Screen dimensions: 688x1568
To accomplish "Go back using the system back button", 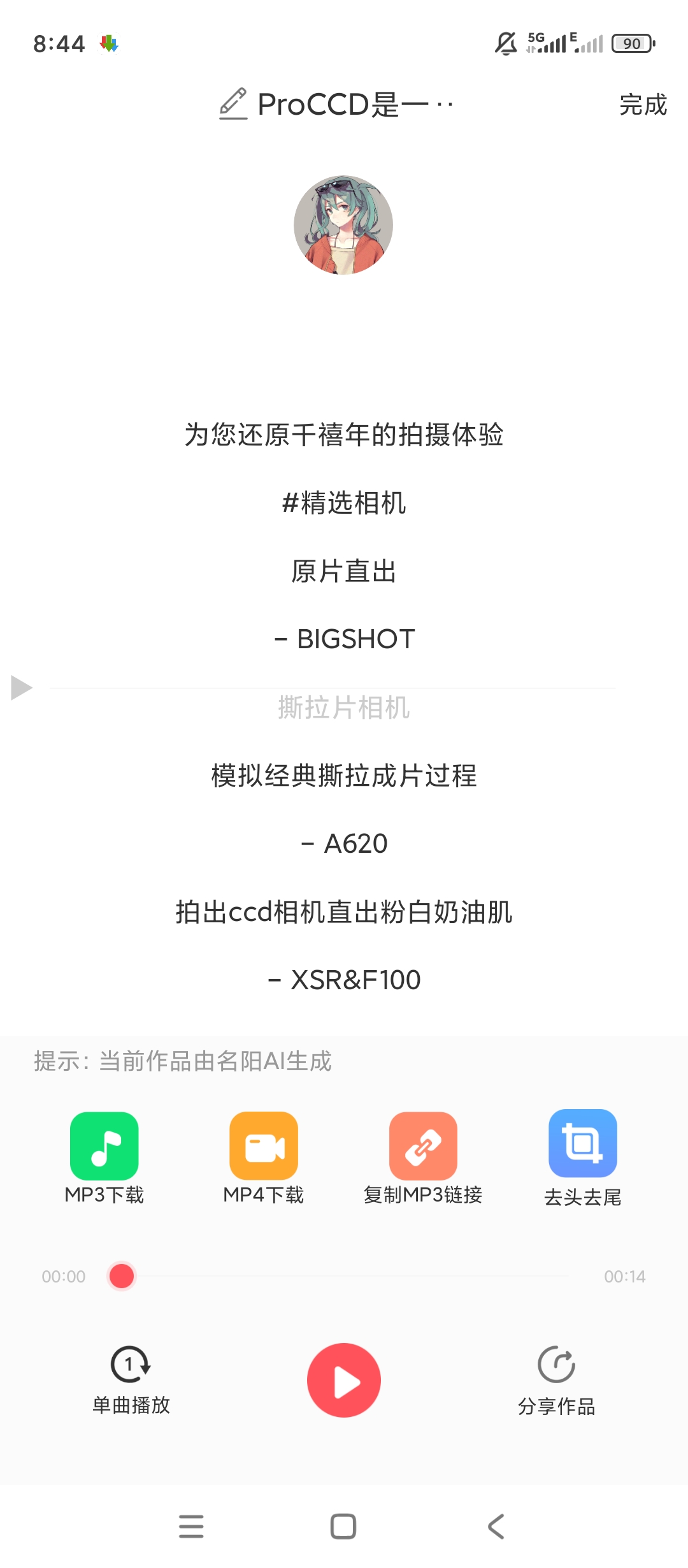I will tap(496, 1527).
